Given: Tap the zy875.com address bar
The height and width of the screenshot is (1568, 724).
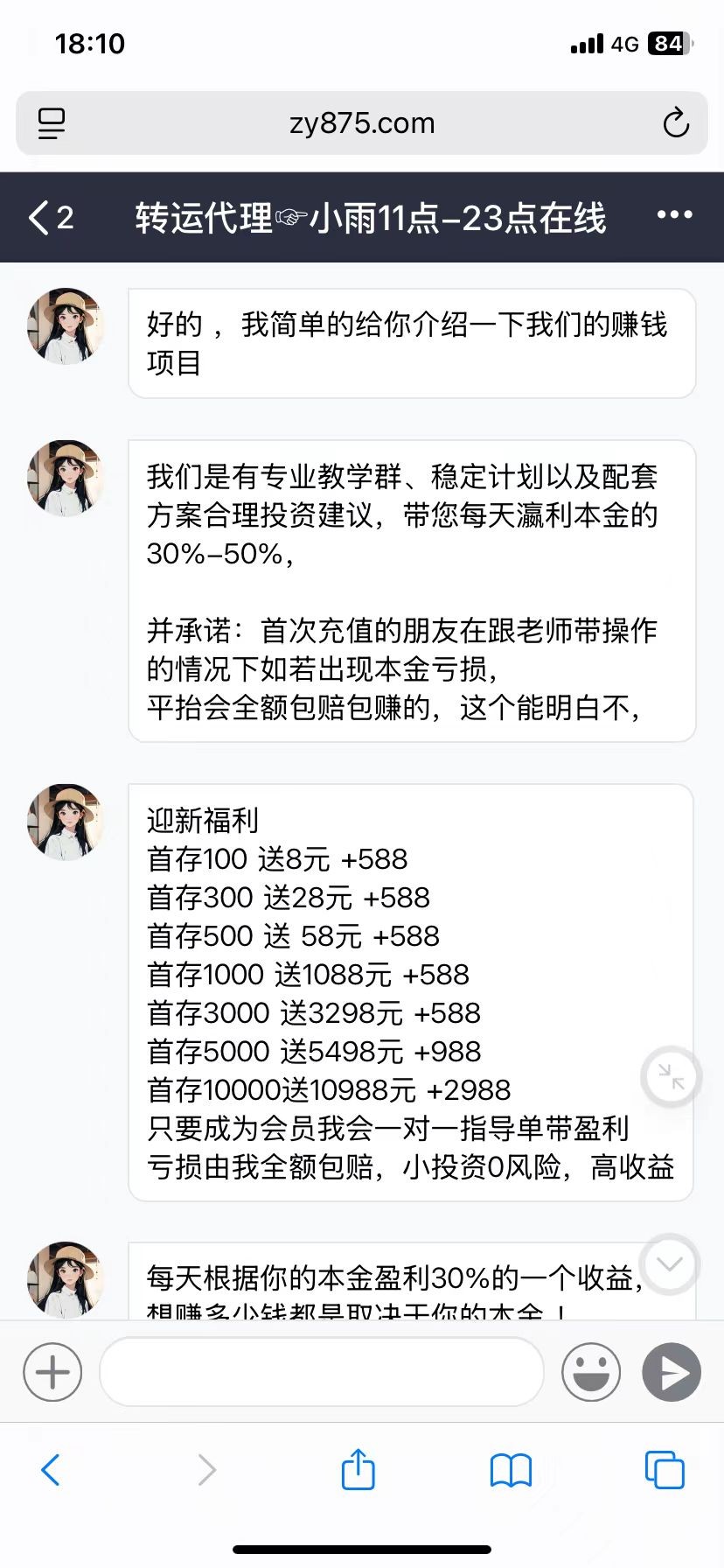Looking at the screenshot, I should tap(362, 123).
